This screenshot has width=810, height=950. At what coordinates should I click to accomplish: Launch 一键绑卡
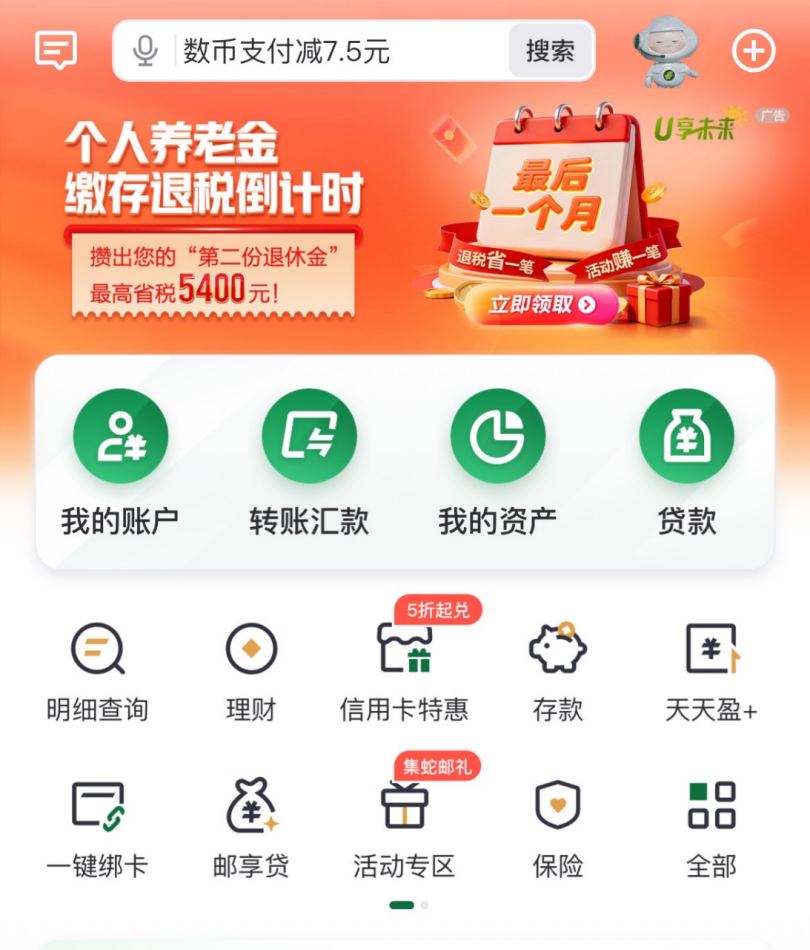point(97,826)
